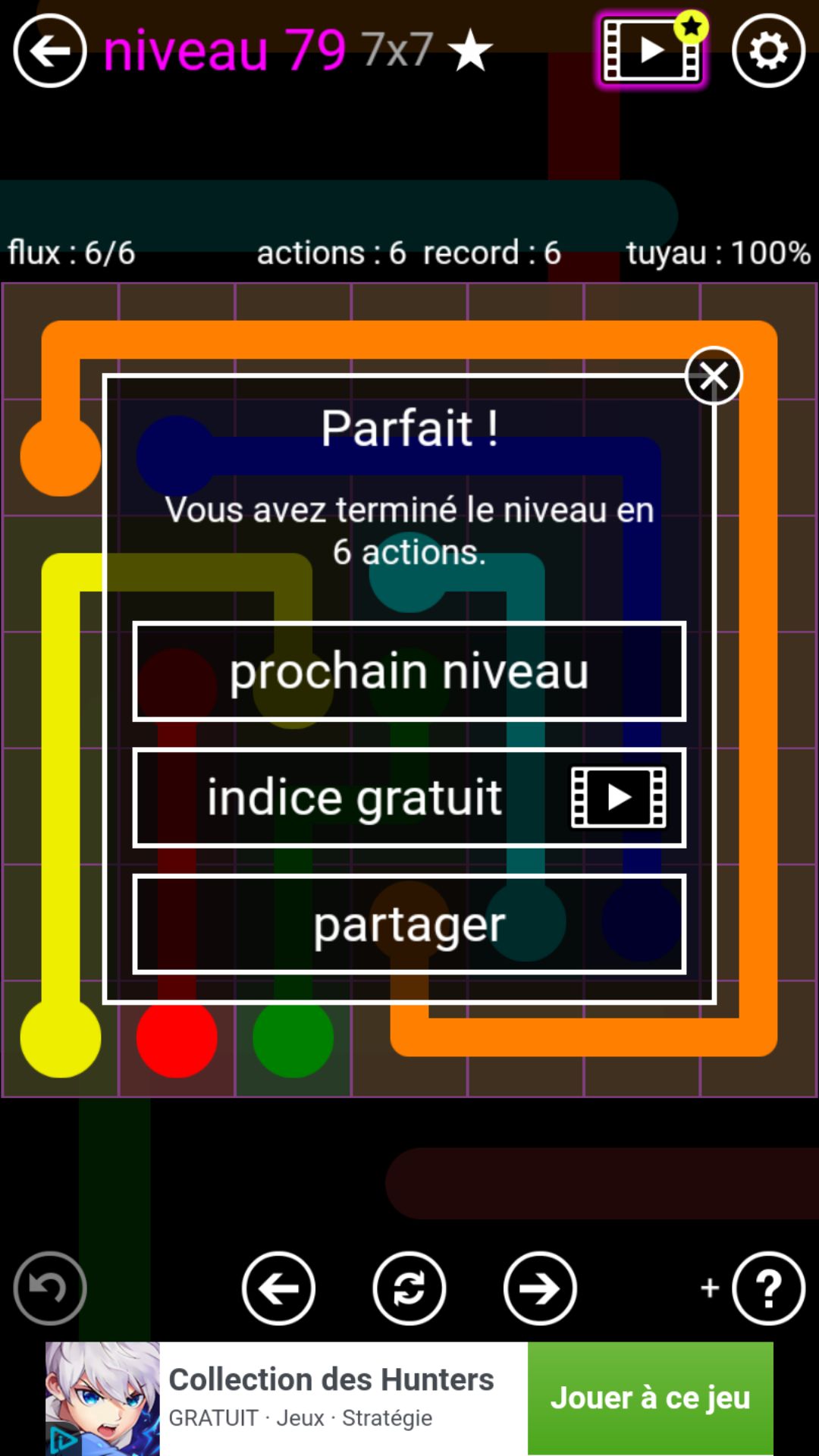Viewport: 819px width, 1456px height.
Task: Tap prochain niveau button
Action: [409, 672]
